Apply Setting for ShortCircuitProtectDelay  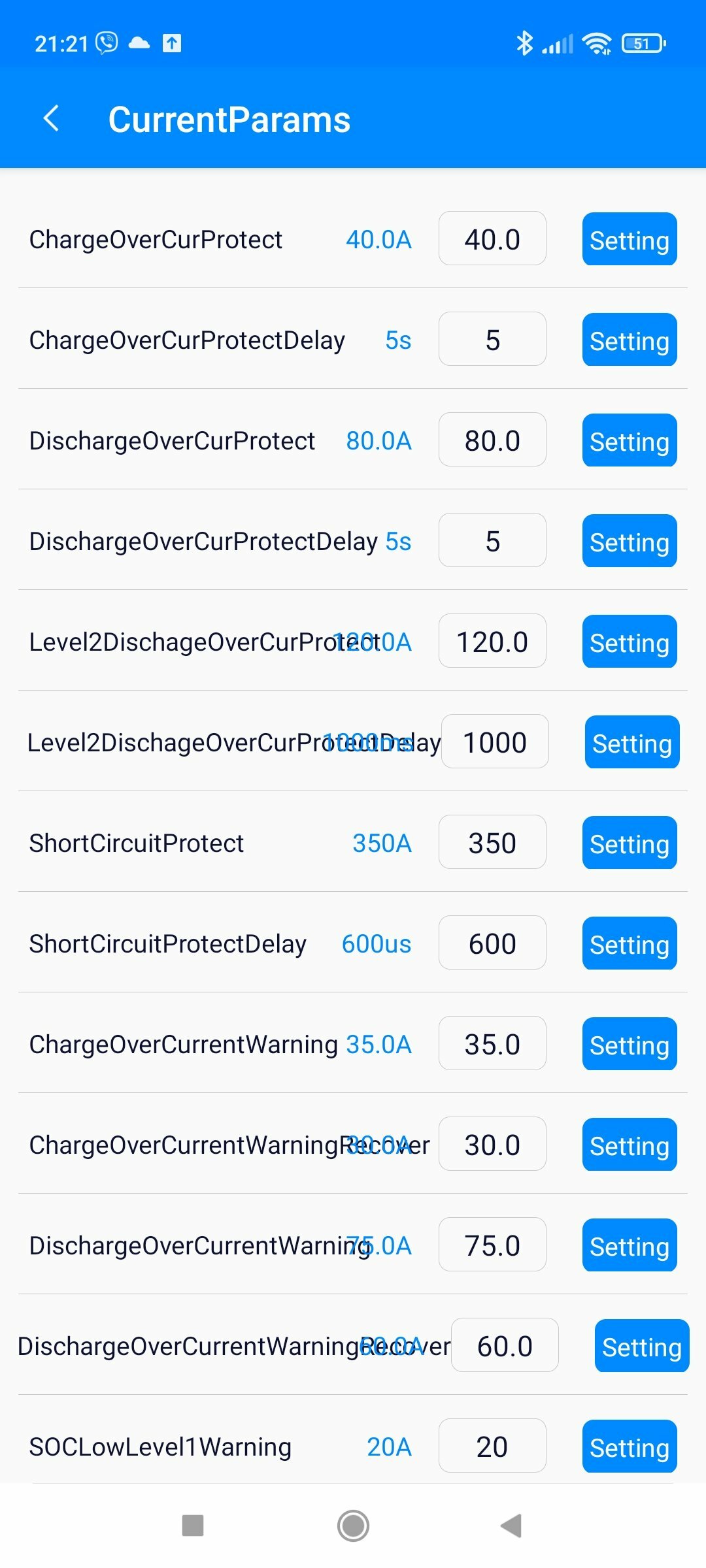point(630,943)
